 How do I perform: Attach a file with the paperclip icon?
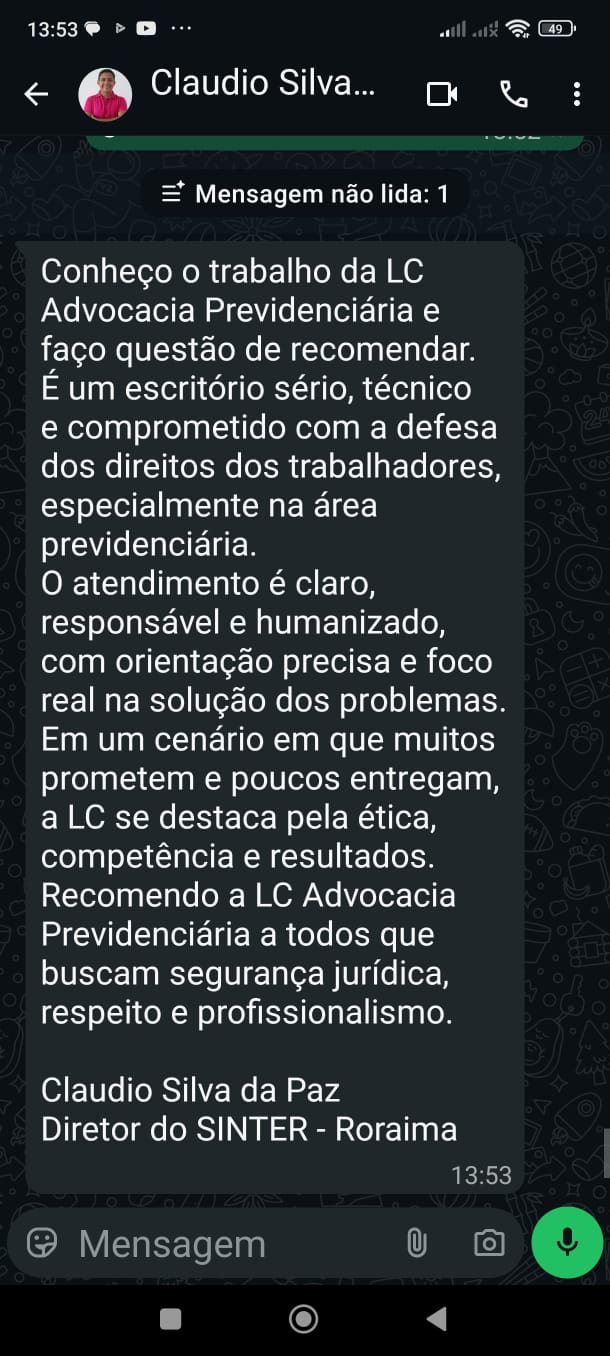tap(417, 1243)
